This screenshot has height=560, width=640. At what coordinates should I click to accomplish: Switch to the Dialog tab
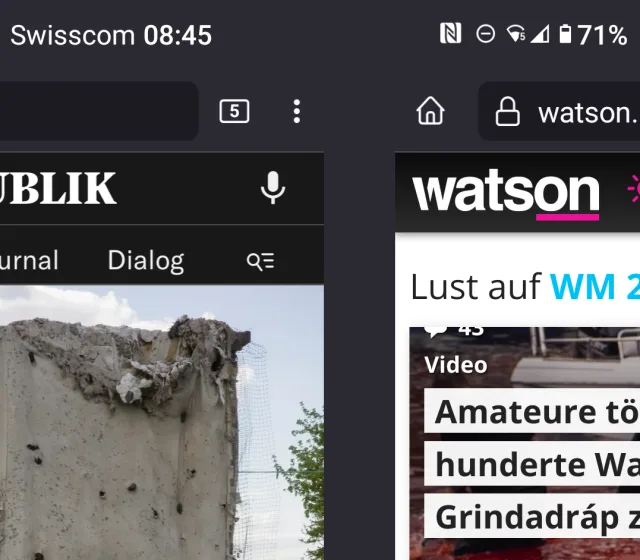click(x=146, y=261)
